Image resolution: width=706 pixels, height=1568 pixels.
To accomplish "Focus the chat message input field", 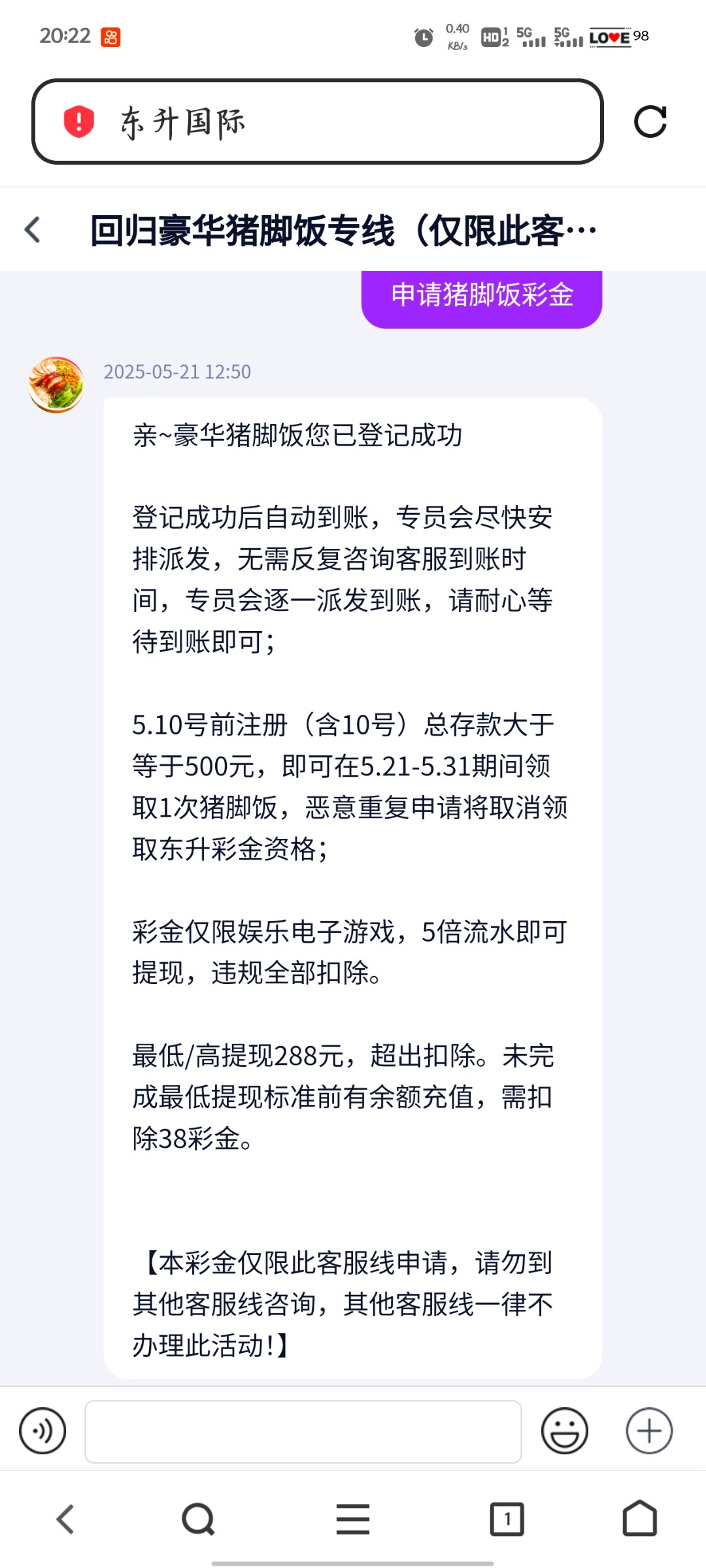I will (x=303, y=1431).
